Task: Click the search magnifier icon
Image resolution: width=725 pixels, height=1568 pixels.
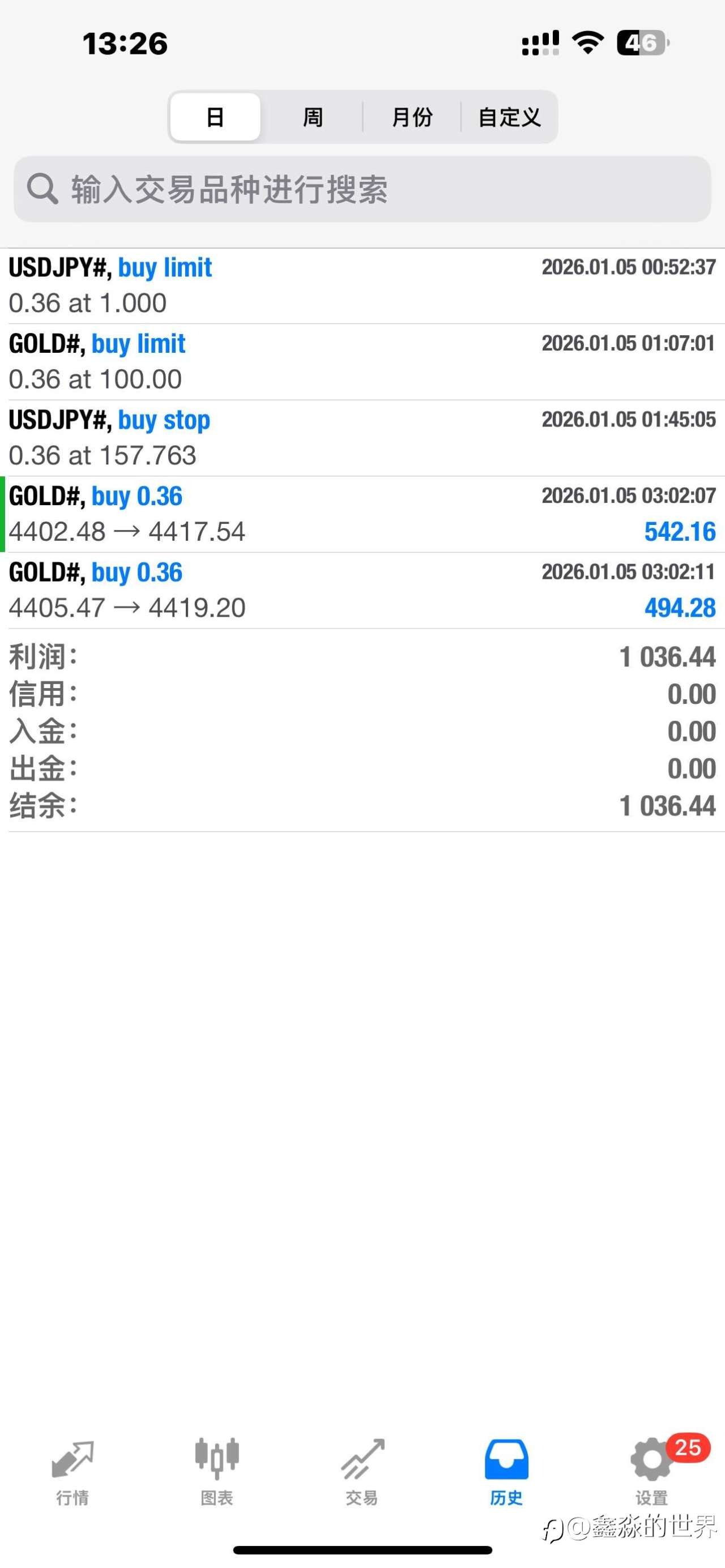Action: [x=41, y=190]
